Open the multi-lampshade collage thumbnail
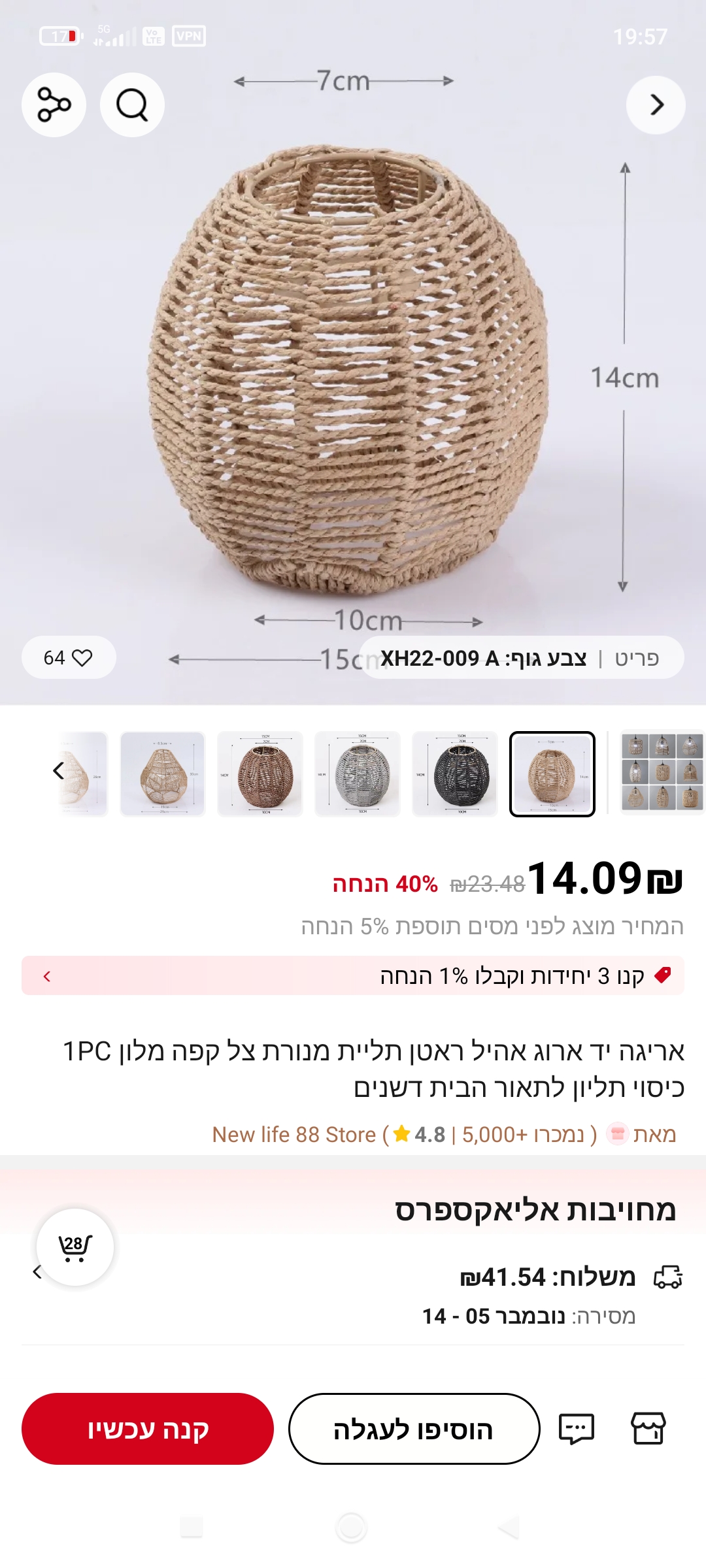The width and height of the screenshot is (706, 1568). coord(662,773)
